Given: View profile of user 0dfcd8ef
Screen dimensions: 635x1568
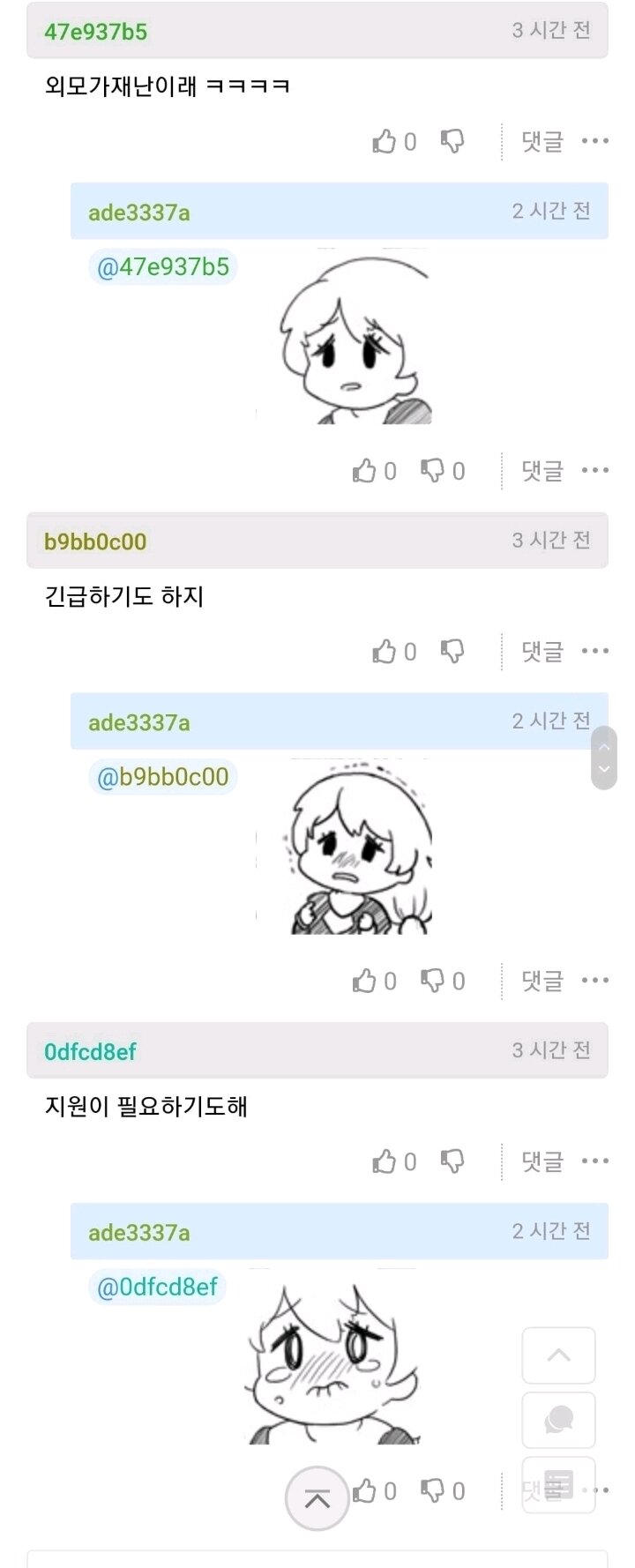Looking at the screenshot, I should coord(90,1051).
